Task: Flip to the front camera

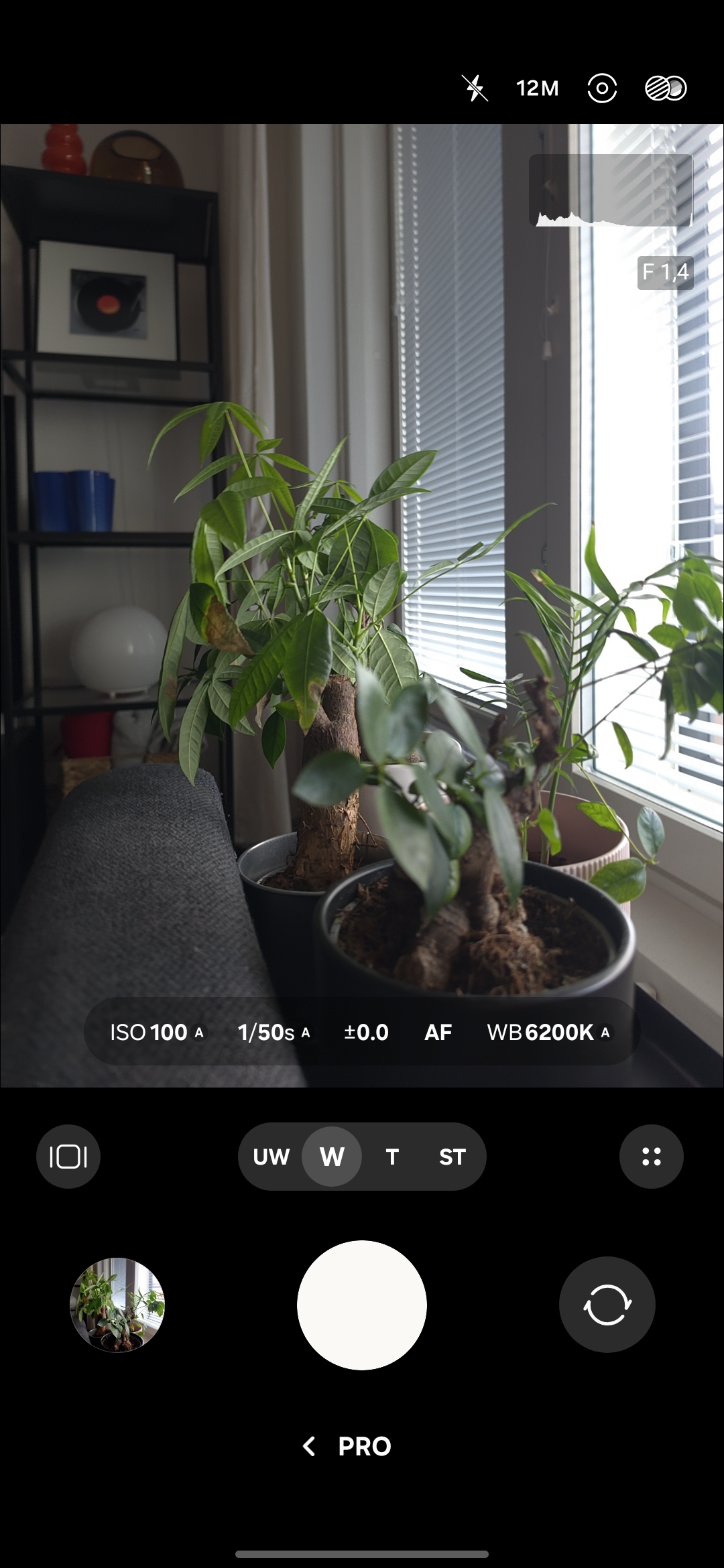Action: (607, 1305)
